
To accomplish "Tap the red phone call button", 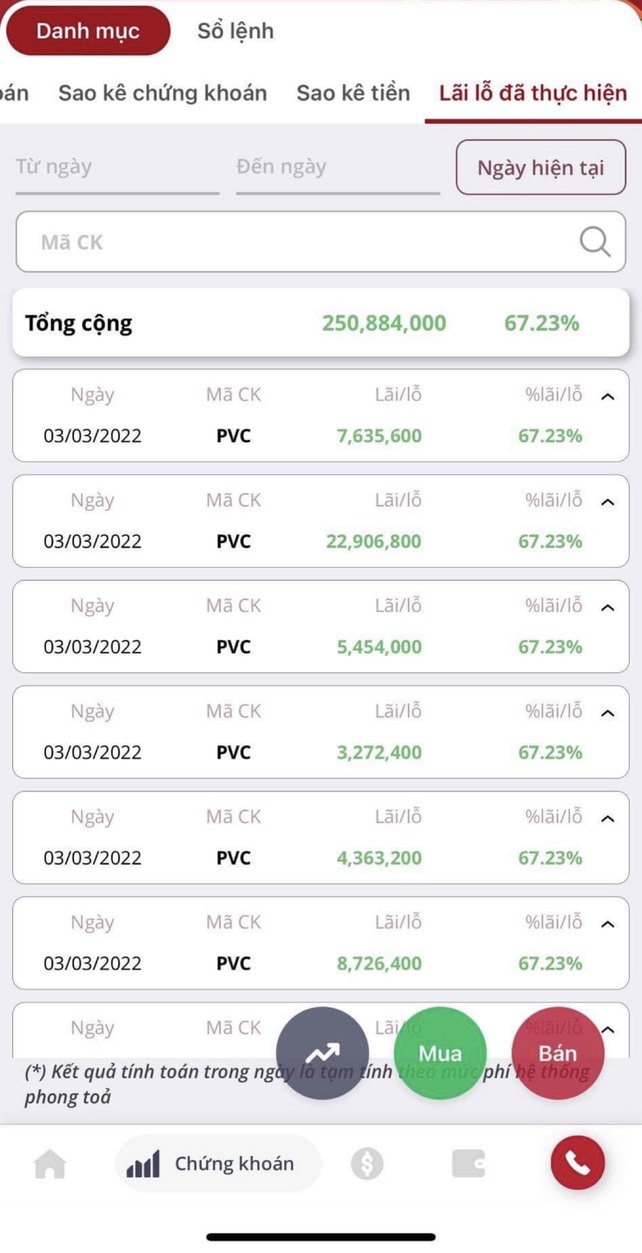I will pos(577,1163).
